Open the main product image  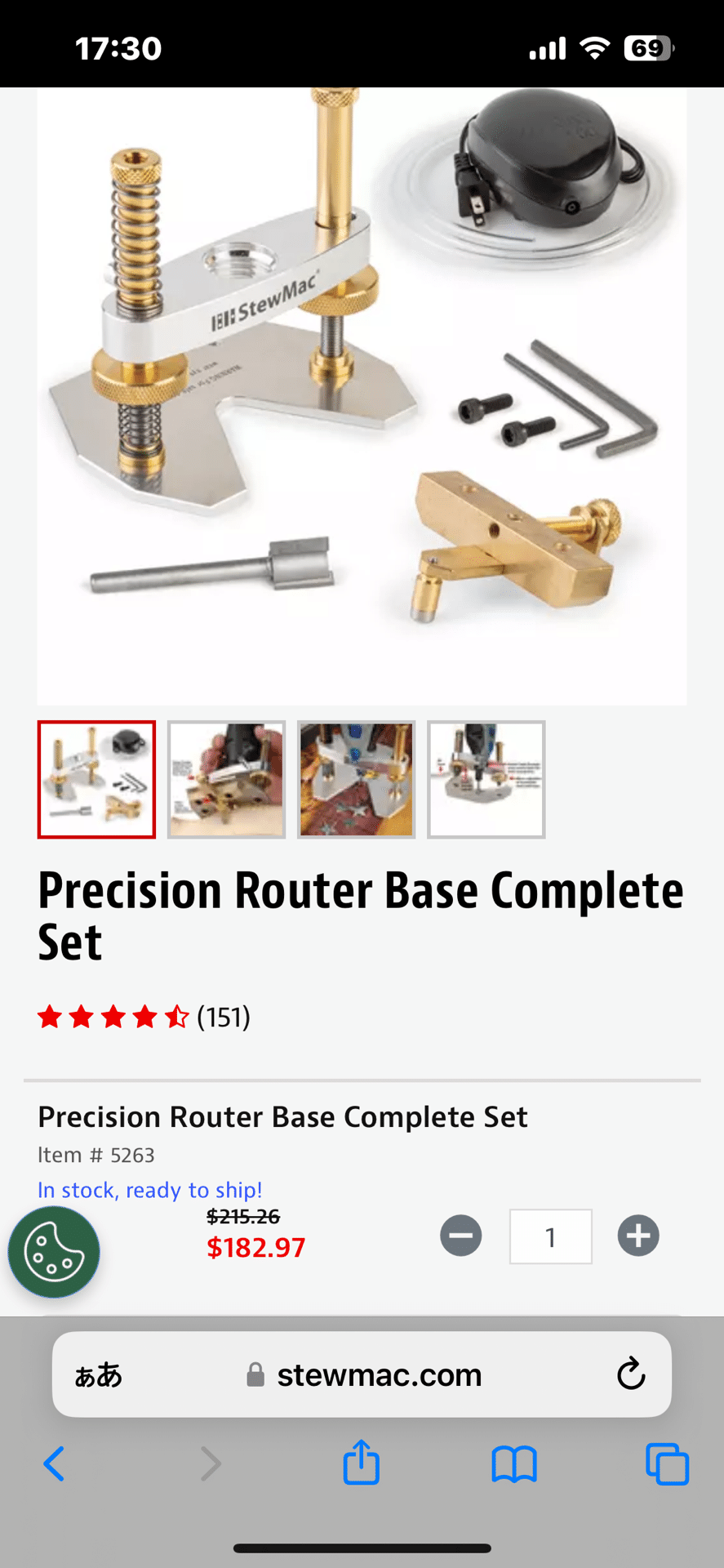point(362,396)
